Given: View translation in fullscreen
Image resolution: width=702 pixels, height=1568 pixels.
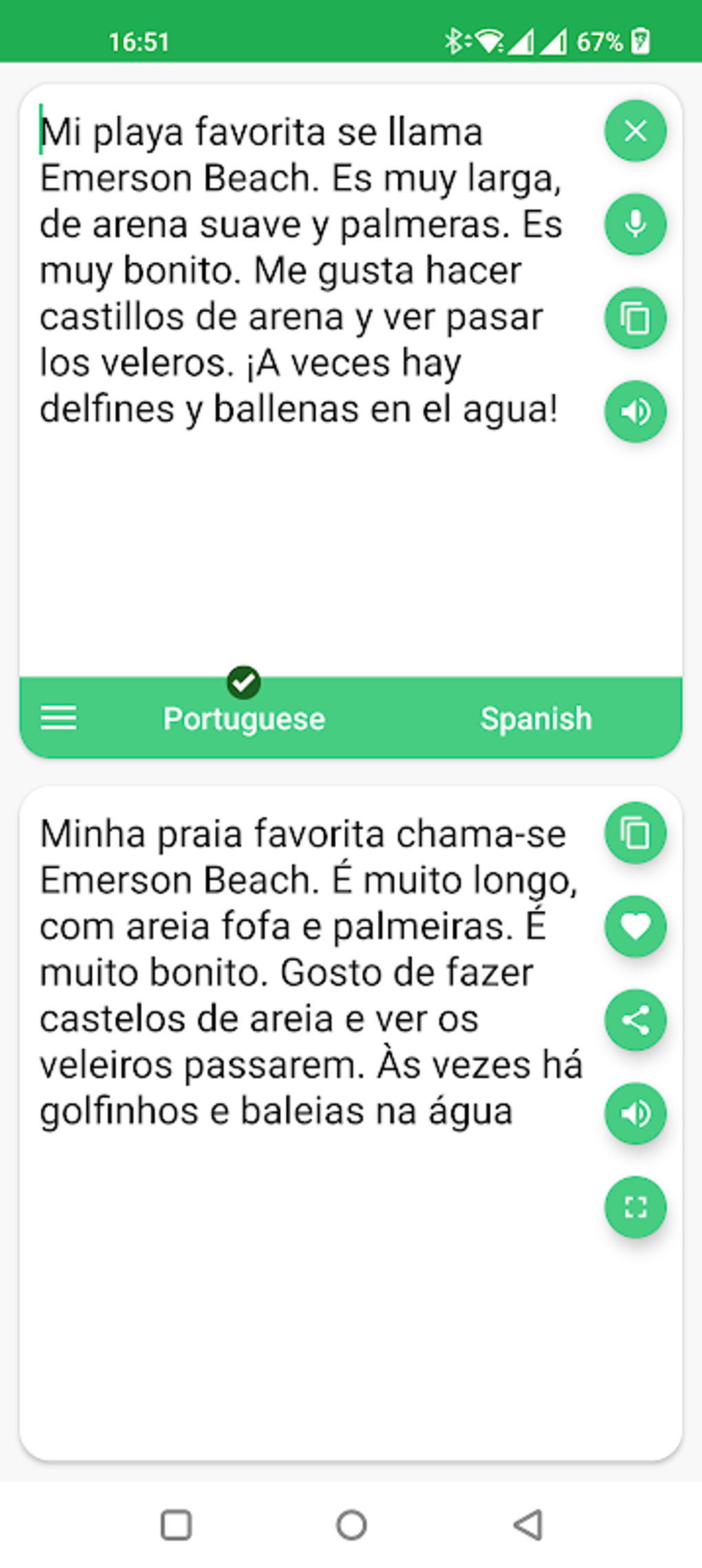Looking at the screenshot, I should tap(635, 1207).
